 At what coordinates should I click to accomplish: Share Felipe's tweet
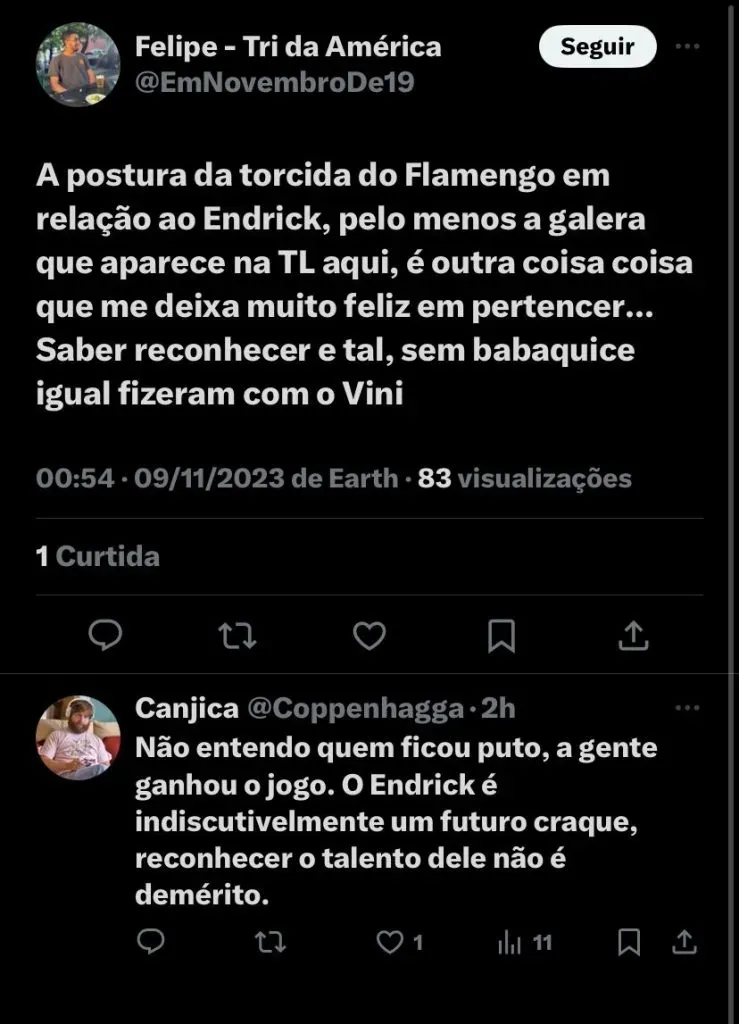(x=634, y=634)
